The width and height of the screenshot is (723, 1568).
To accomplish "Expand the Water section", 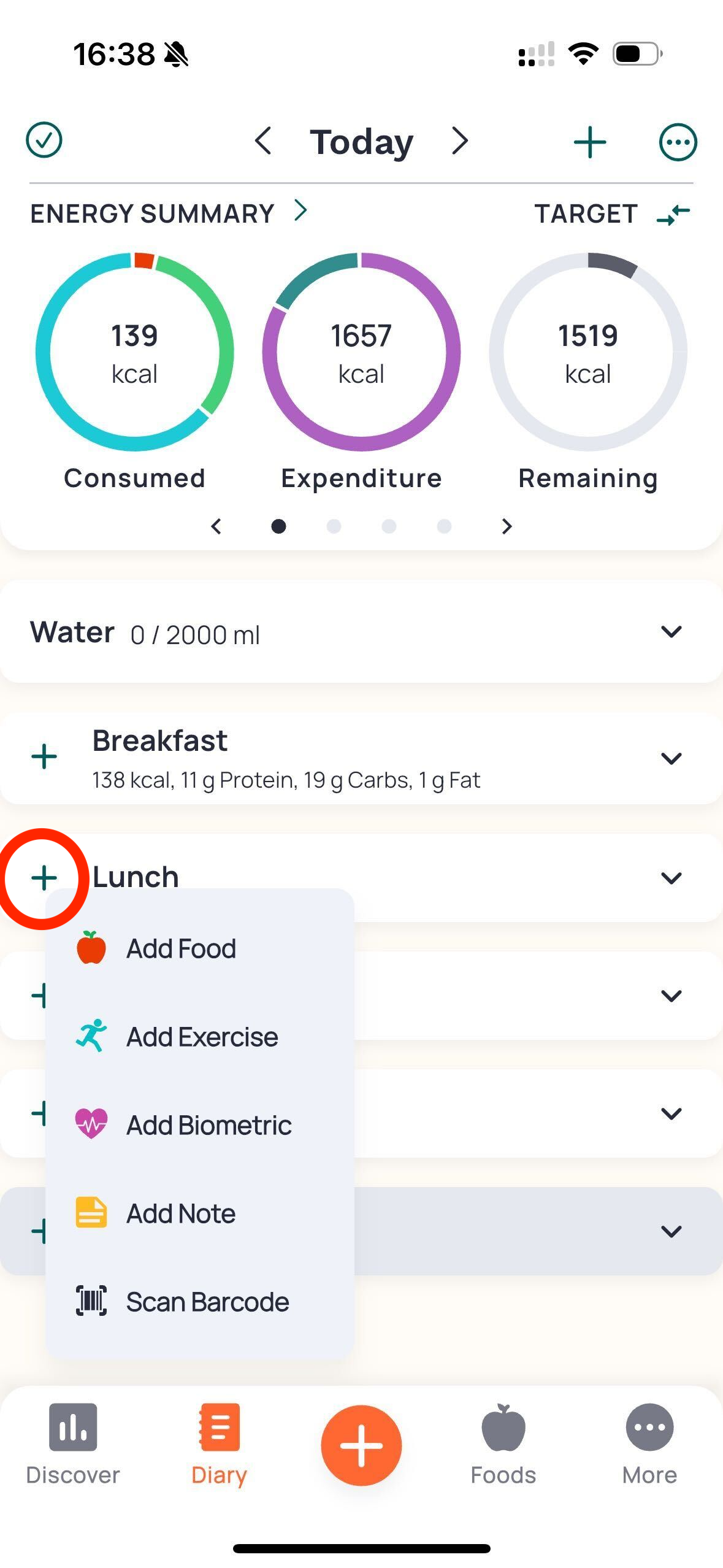I will tap(671, 631).
